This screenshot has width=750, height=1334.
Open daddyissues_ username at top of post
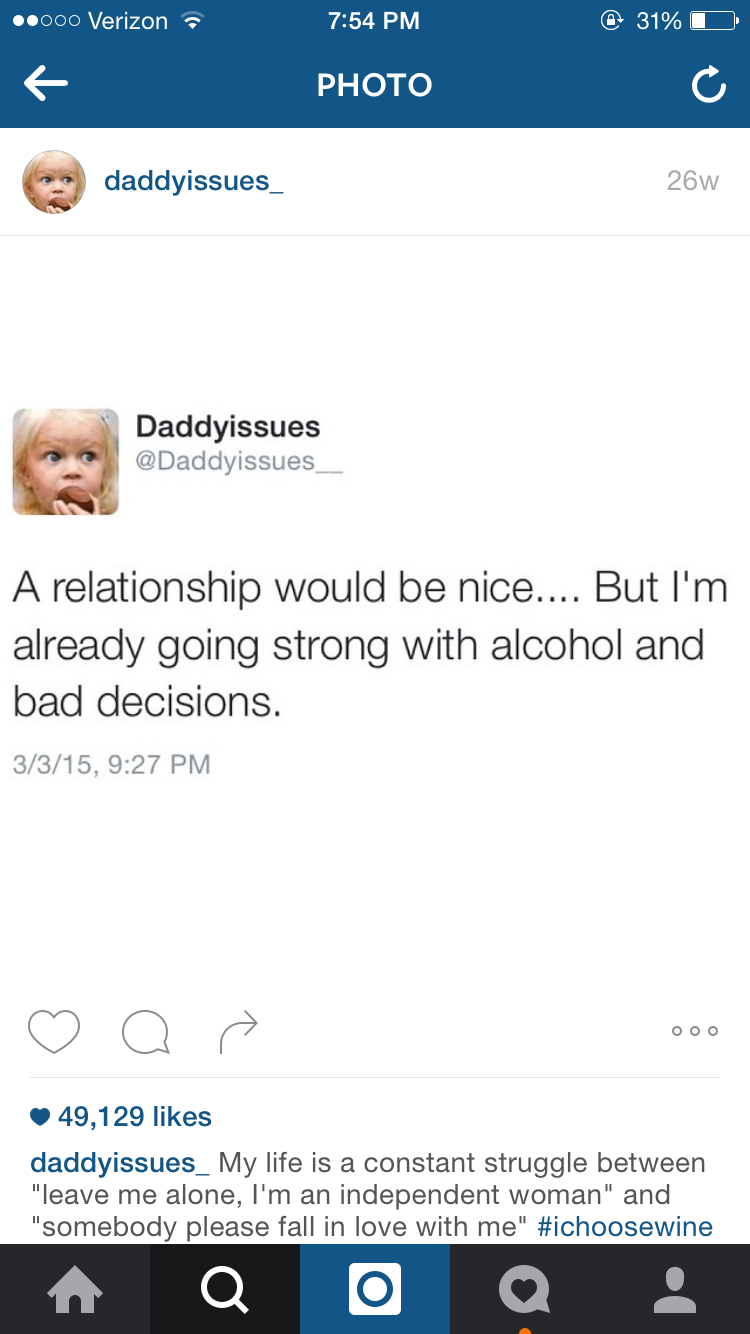point(194,181)
